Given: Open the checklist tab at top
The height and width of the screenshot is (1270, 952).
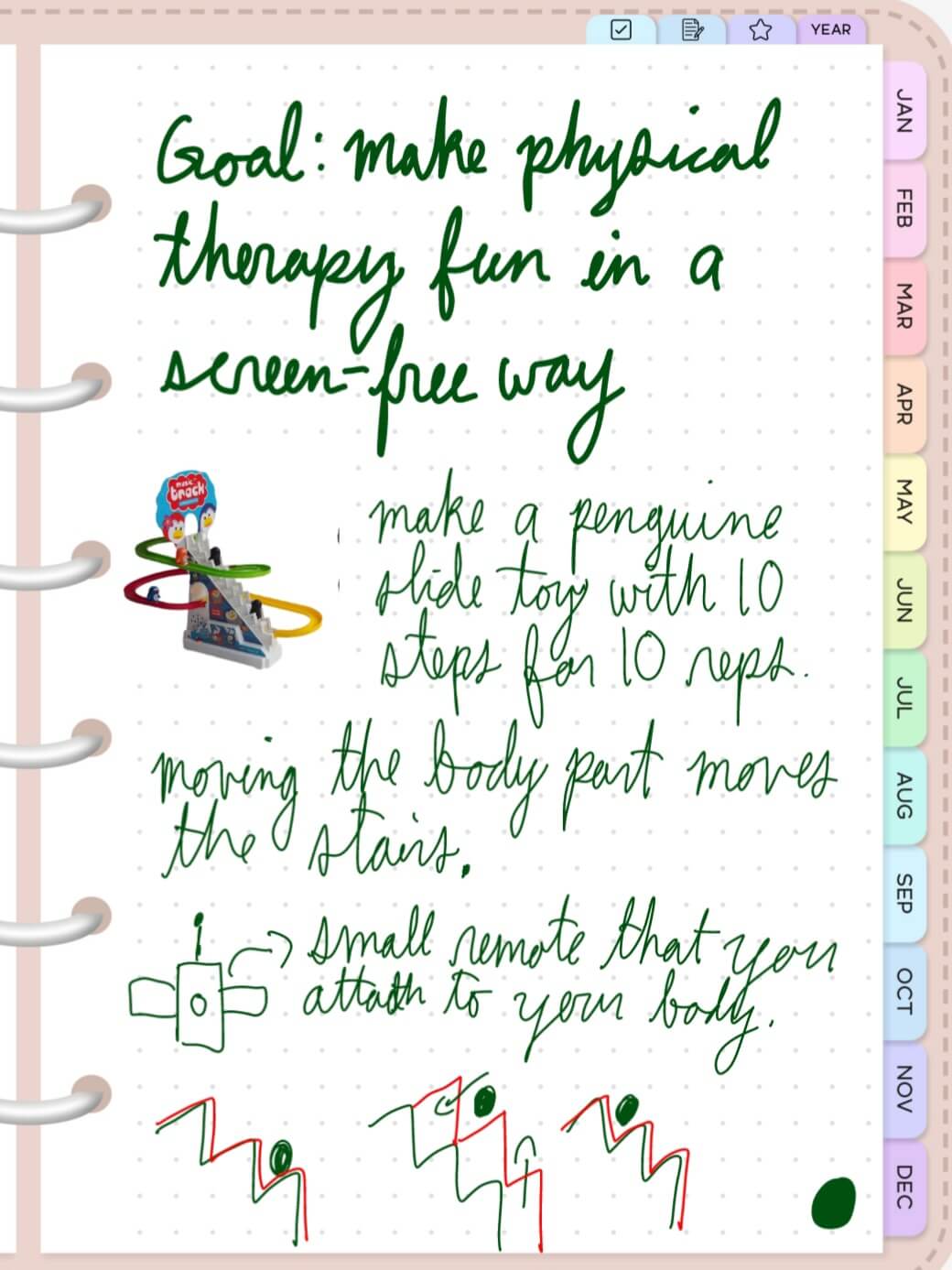Looking at the screenshot, I should pyautogui.click(x=621, y=30).
